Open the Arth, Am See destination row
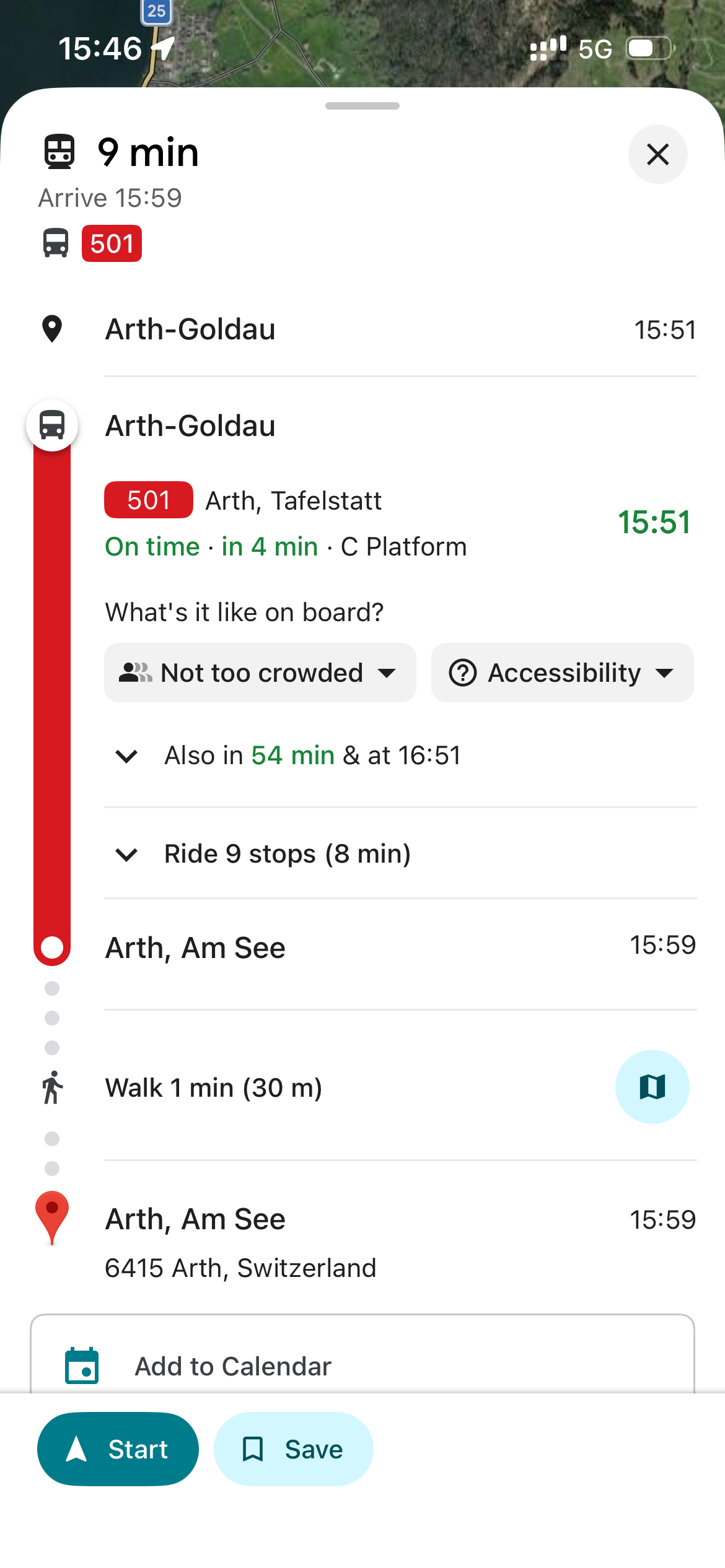The image size is (725, 1568). pyautogui.click(x=195, y=1220)
